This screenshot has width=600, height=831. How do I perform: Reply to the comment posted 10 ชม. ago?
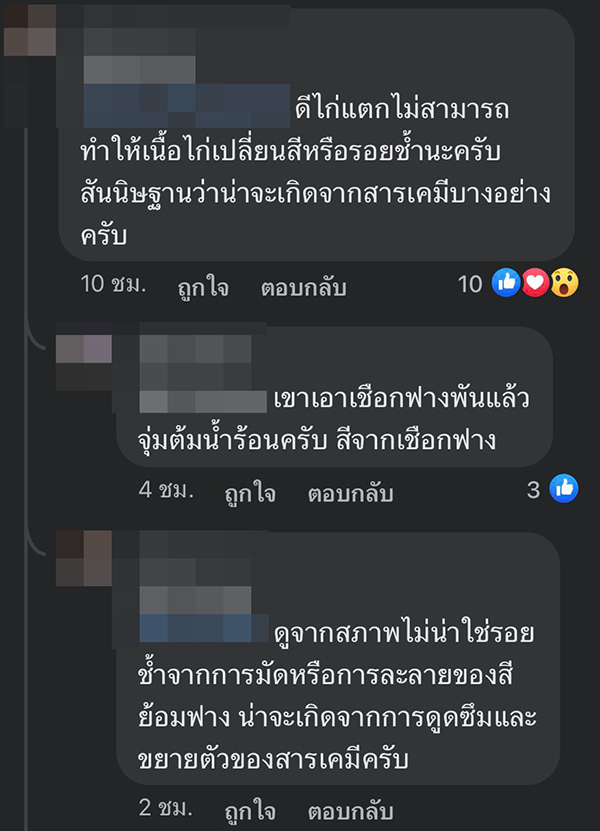pos(303,287)
